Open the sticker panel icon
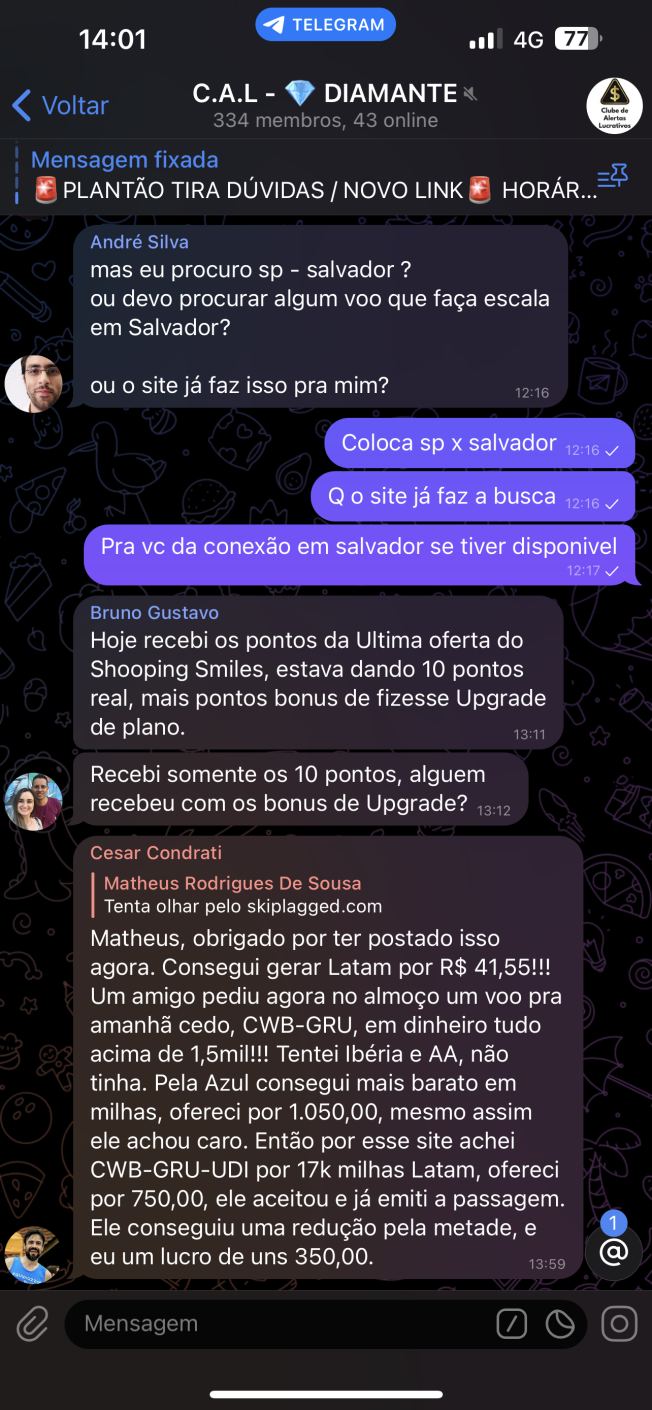Screen dimensions: 652x1410 click(560, 1325)
